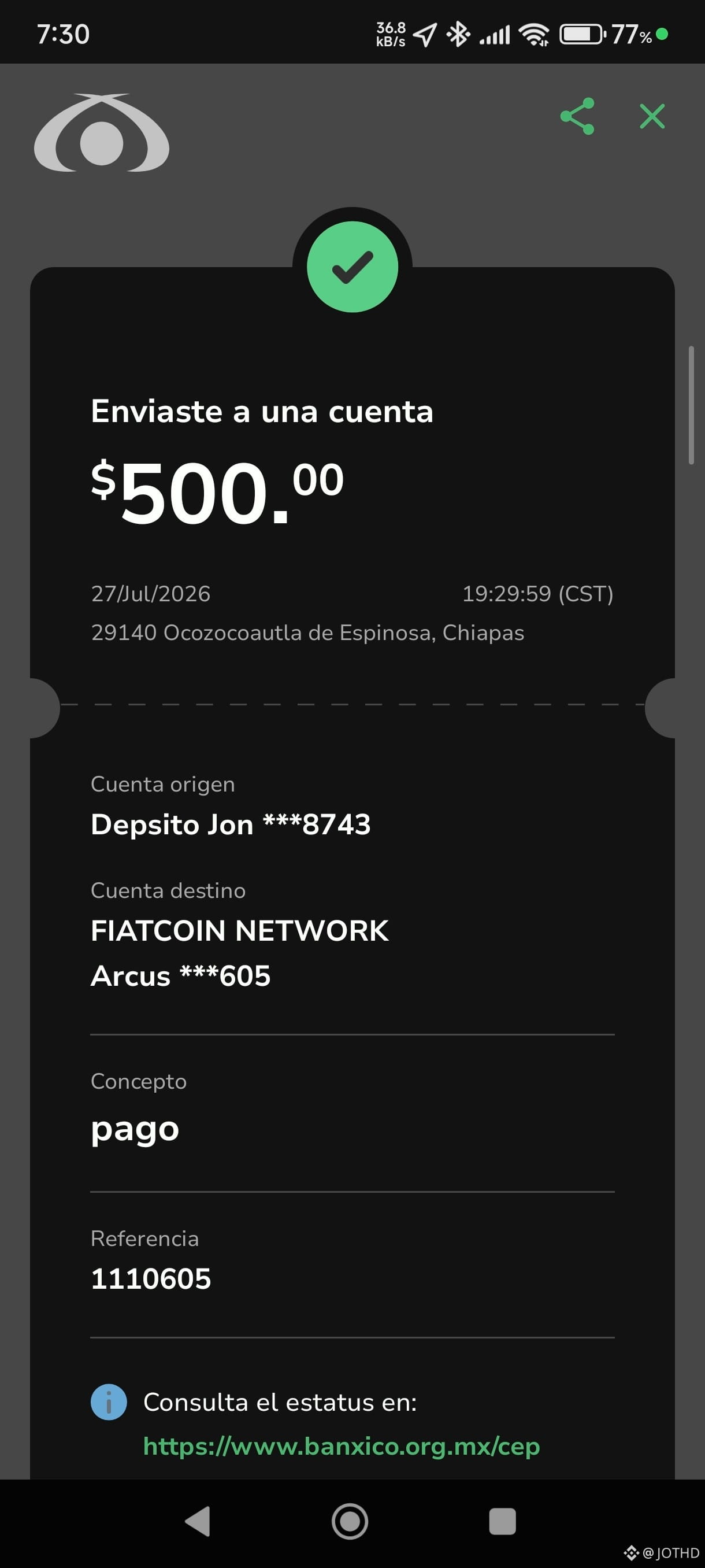
Task: Tap the system home button
Action: click(350, 1521)
